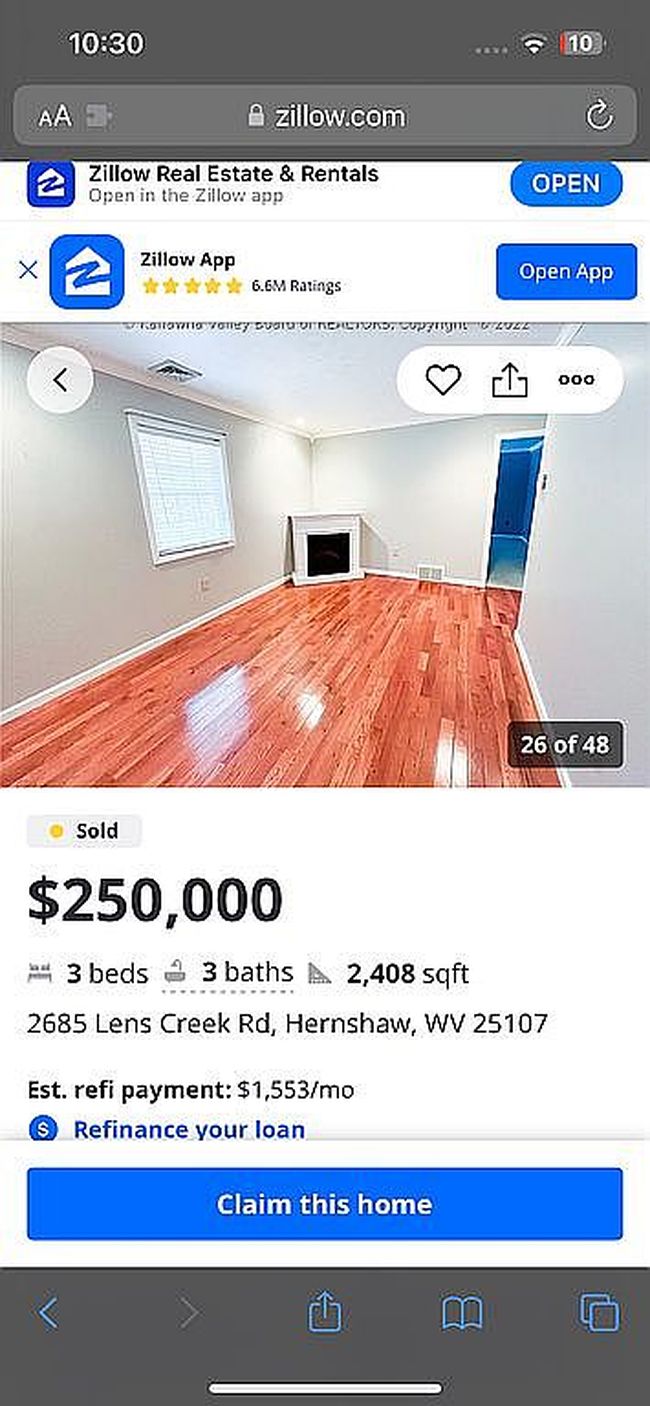
Task: Go back with the Safari back arrow
Action: (x=48, y=1313)
